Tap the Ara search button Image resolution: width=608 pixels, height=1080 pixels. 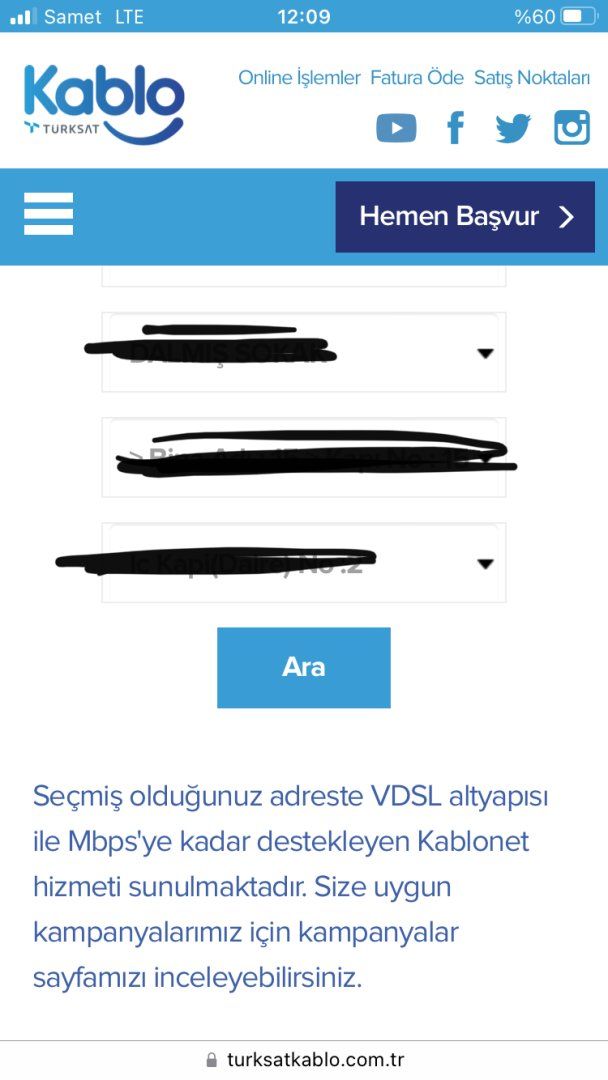click(304, 668)
